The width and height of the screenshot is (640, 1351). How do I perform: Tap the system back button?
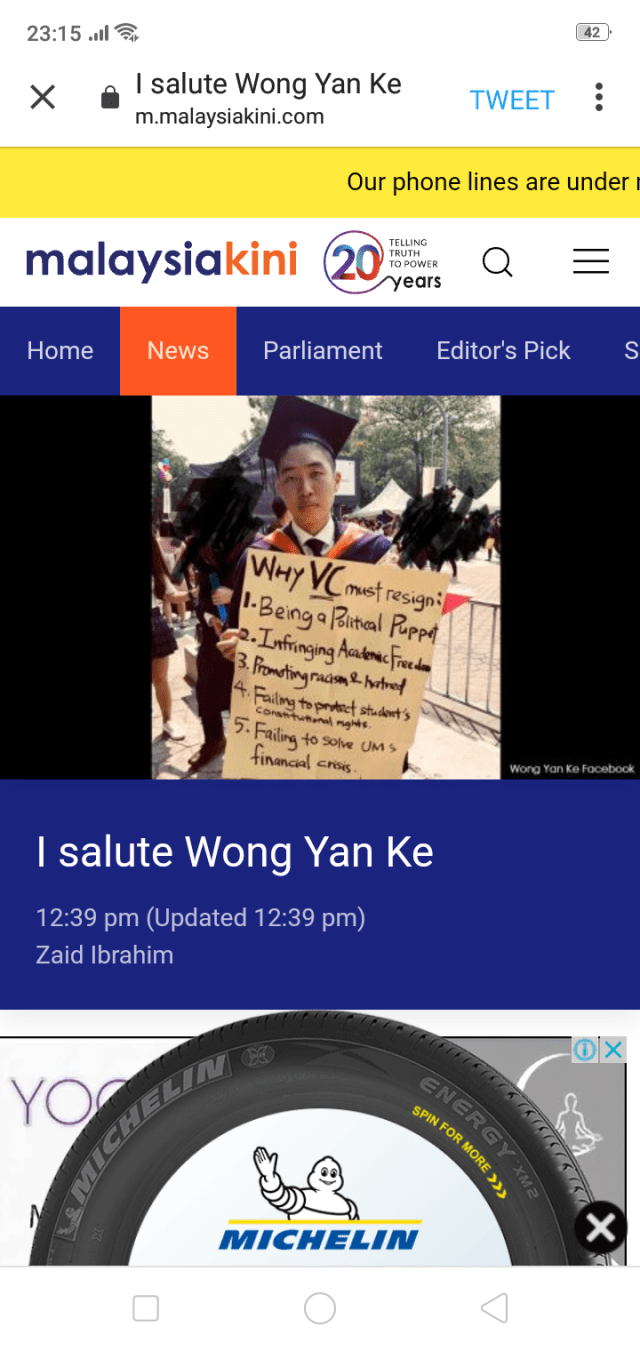494,1308
